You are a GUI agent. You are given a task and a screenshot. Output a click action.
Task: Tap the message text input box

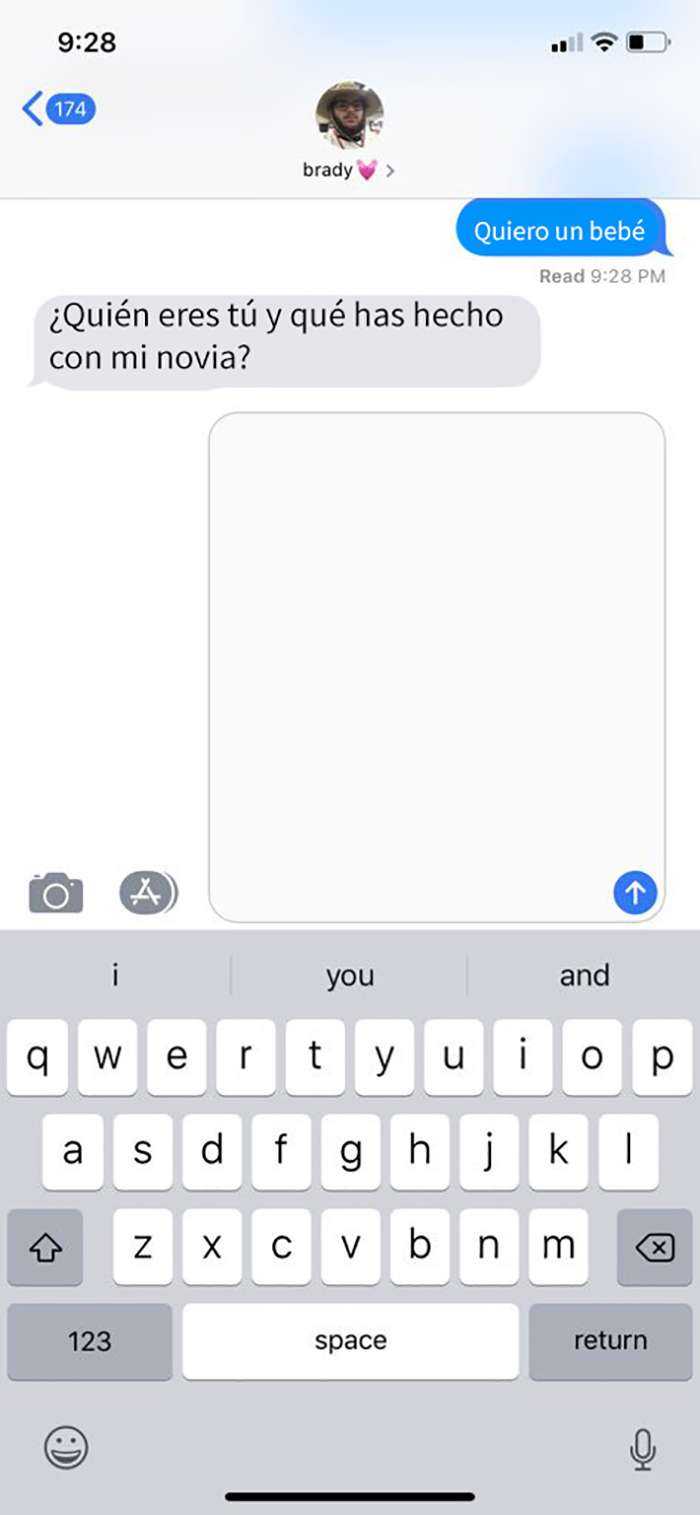(x=420, y=660)
